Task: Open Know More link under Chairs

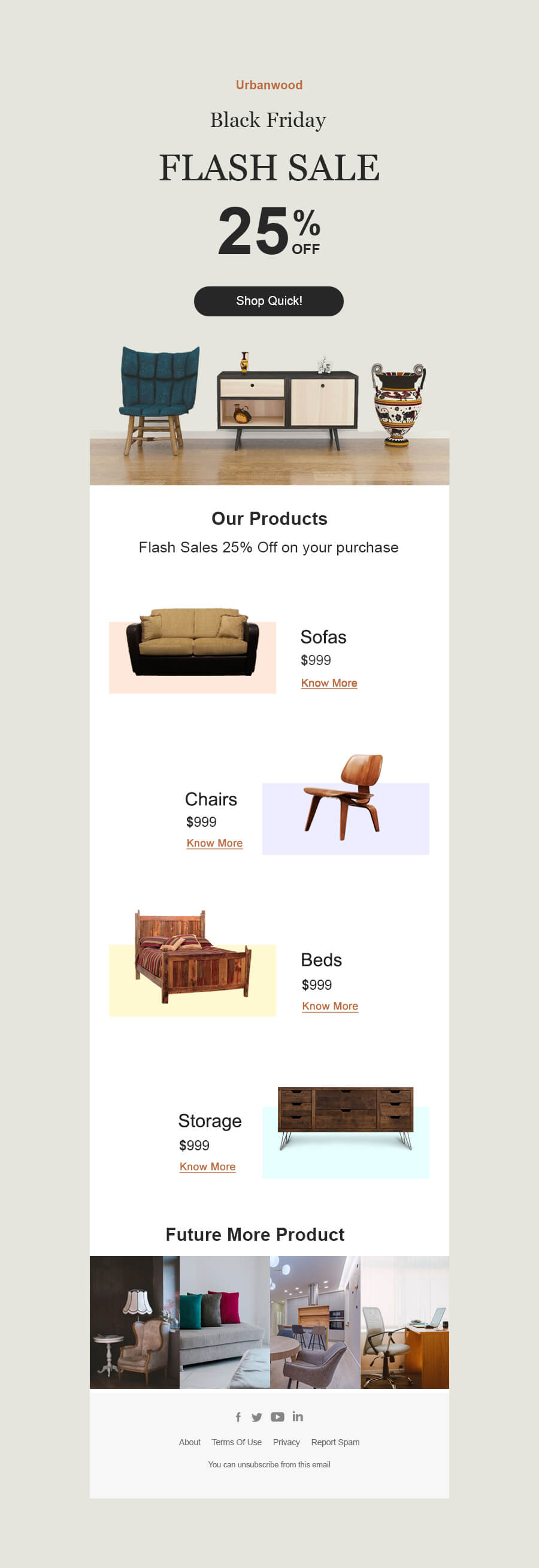Action: tap(214, 843)
